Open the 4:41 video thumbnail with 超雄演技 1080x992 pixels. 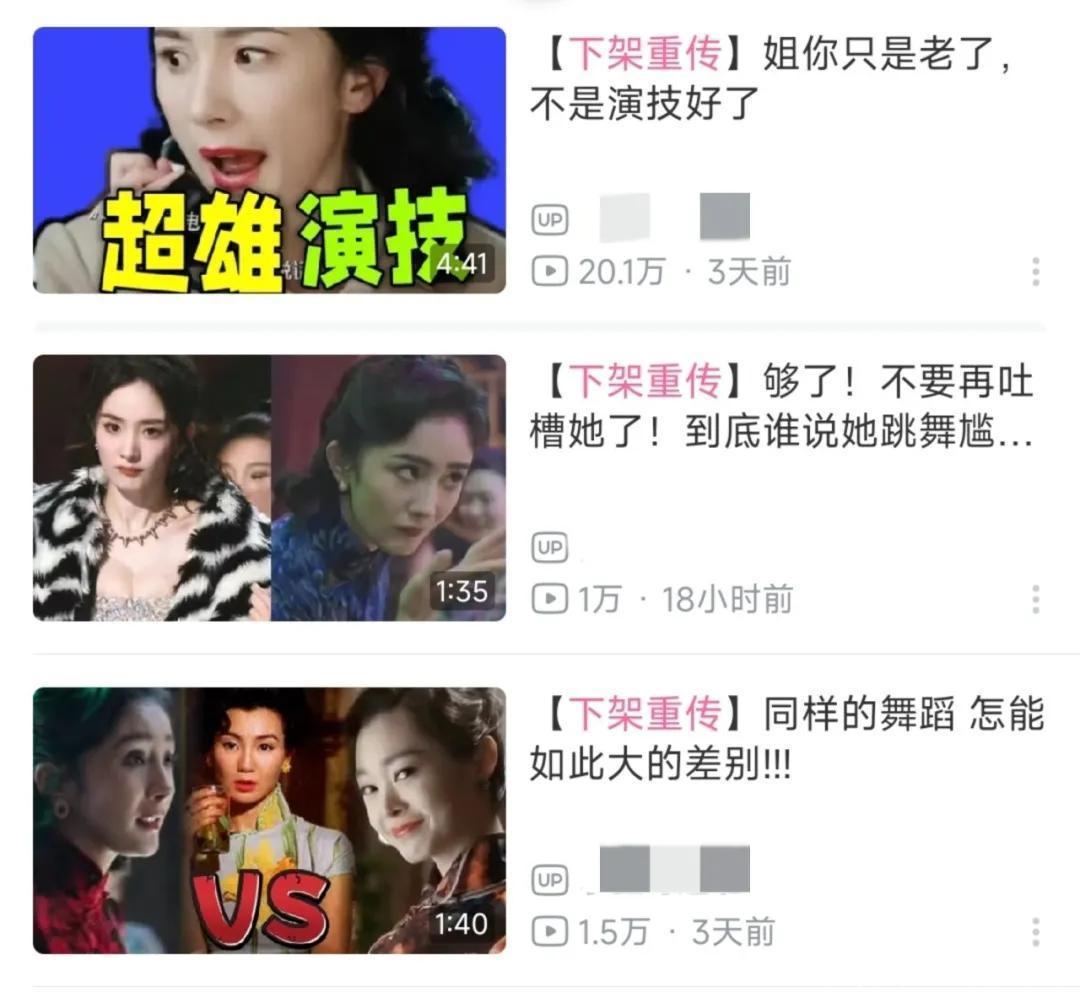pyautogui.click(x=269, y=160)
